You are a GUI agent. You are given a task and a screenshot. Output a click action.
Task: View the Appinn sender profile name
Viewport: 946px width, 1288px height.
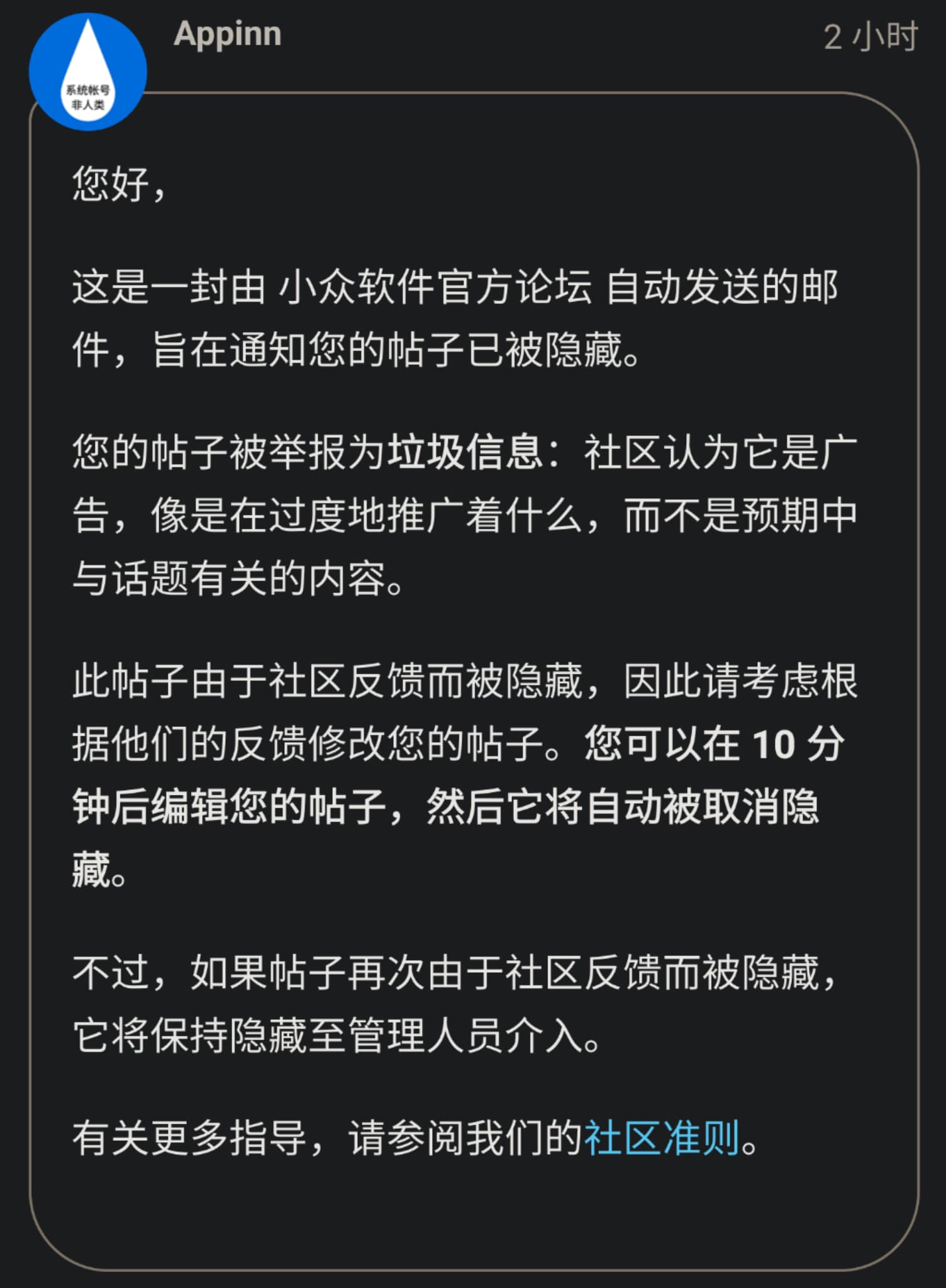click(227, 35)
